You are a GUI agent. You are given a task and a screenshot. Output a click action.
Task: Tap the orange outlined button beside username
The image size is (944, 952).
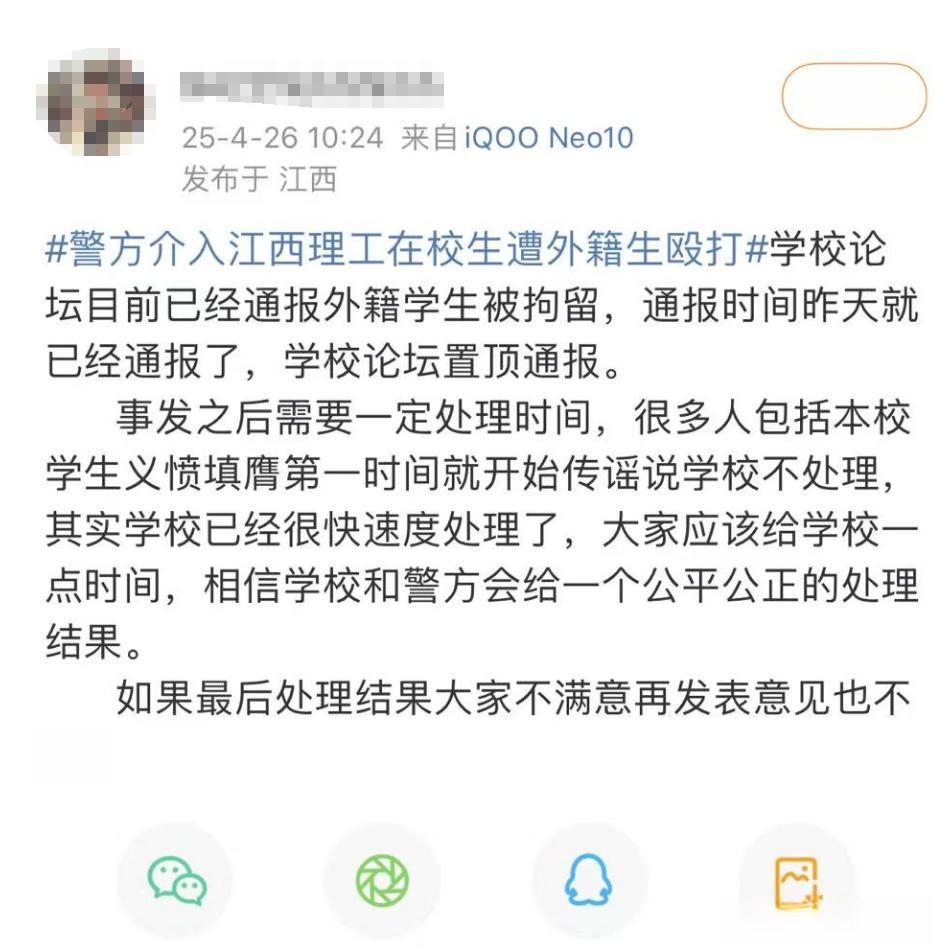click(853, 96)
